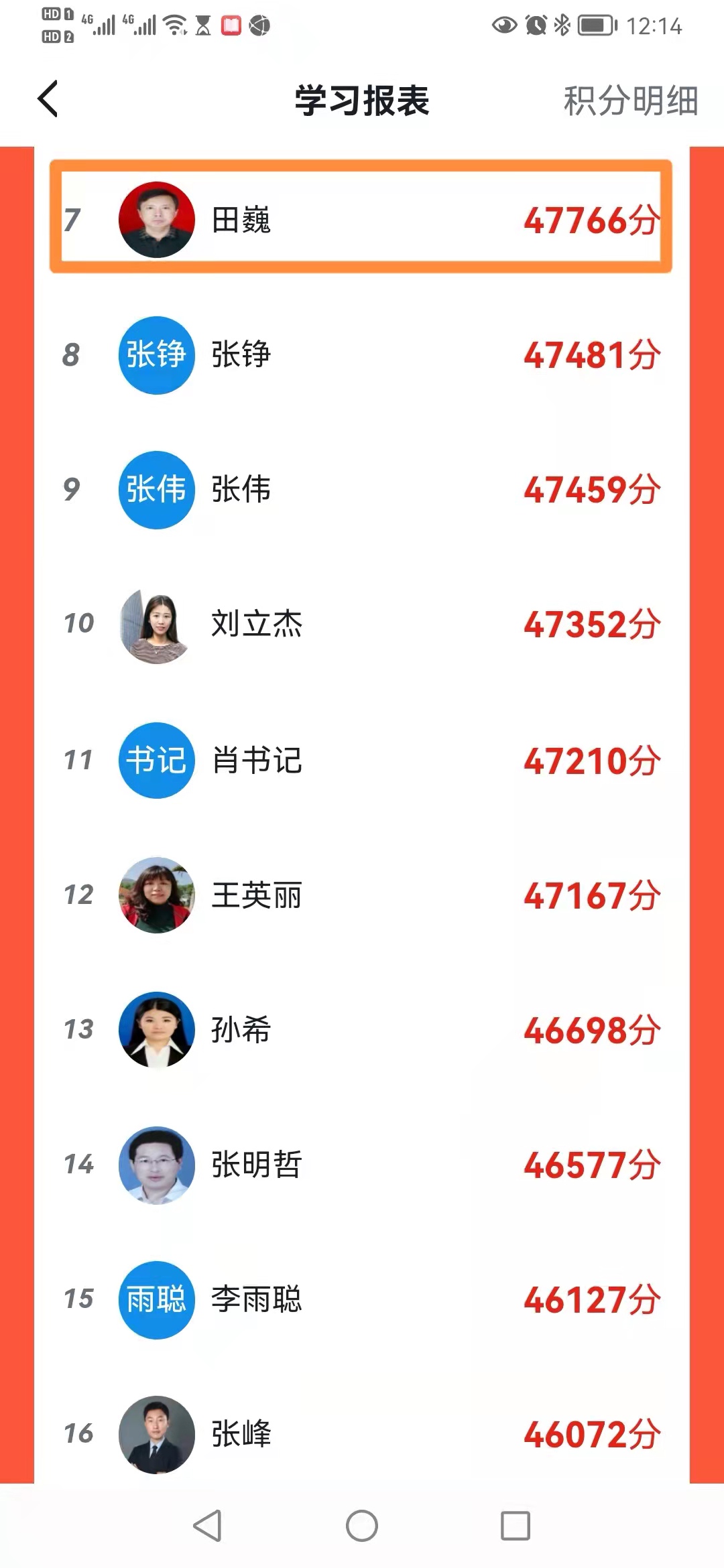View 张明哲's leaderboard entry
Screen dimensions: 724x1568
tap(361, 1165)
